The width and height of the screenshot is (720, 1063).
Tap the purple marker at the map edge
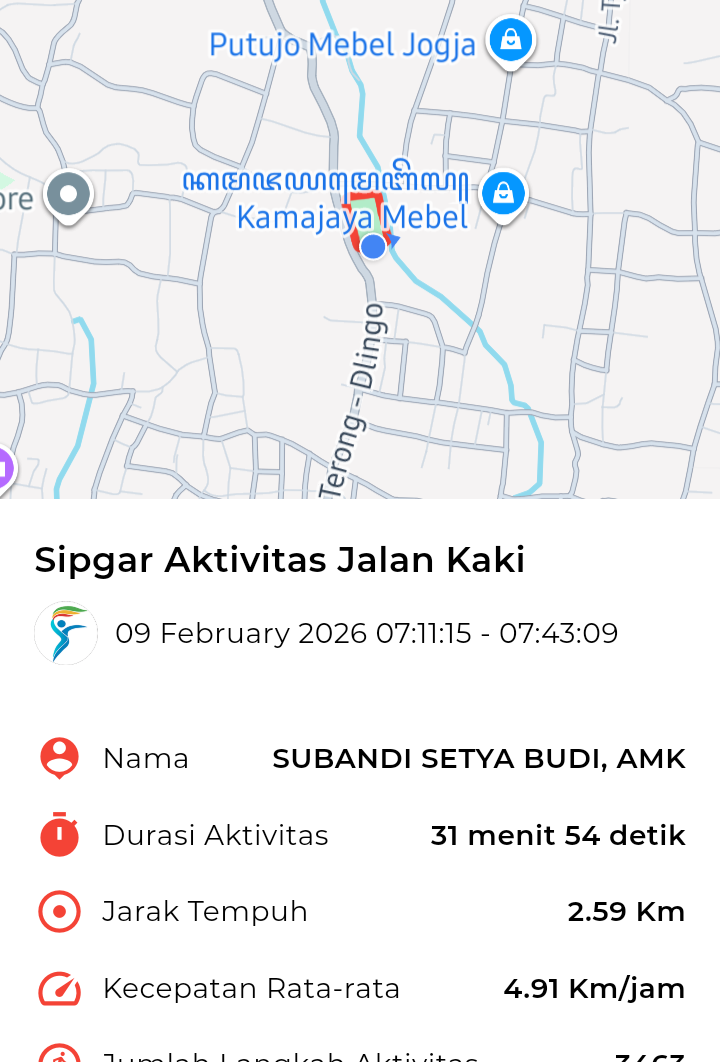4,468
